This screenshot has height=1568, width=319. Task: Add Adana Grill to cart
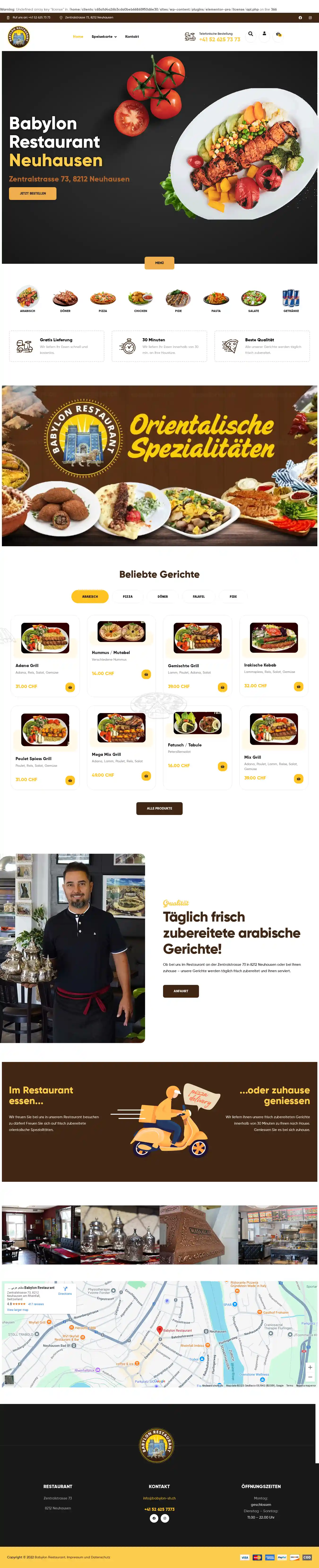tap(70, 687)
